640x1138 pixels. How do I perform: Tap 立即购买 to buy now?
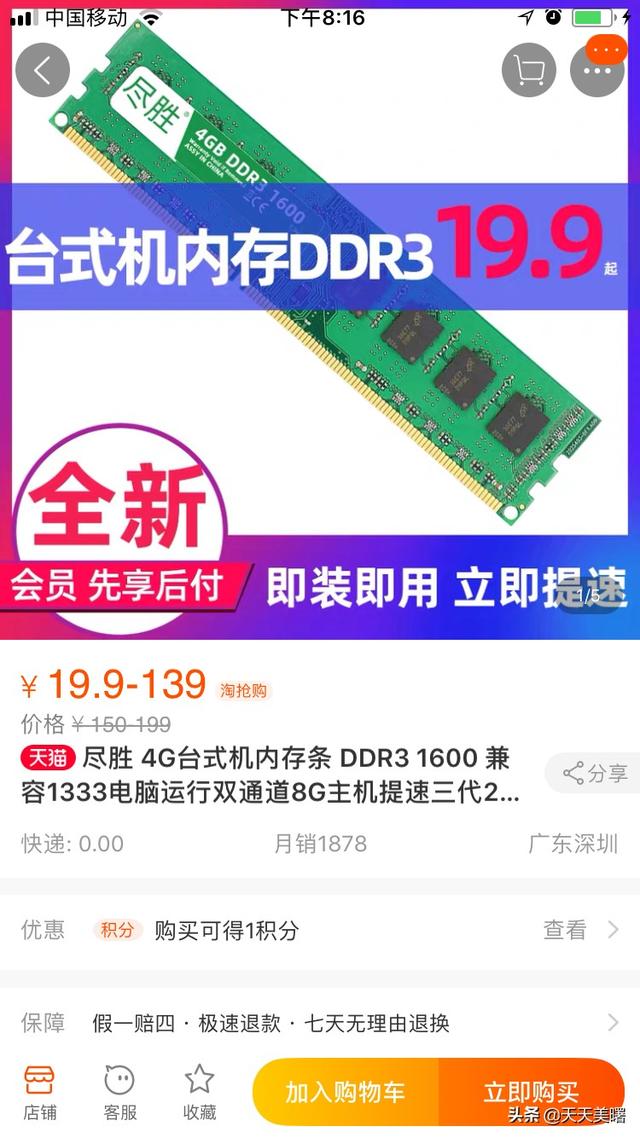pos(530,1092)
